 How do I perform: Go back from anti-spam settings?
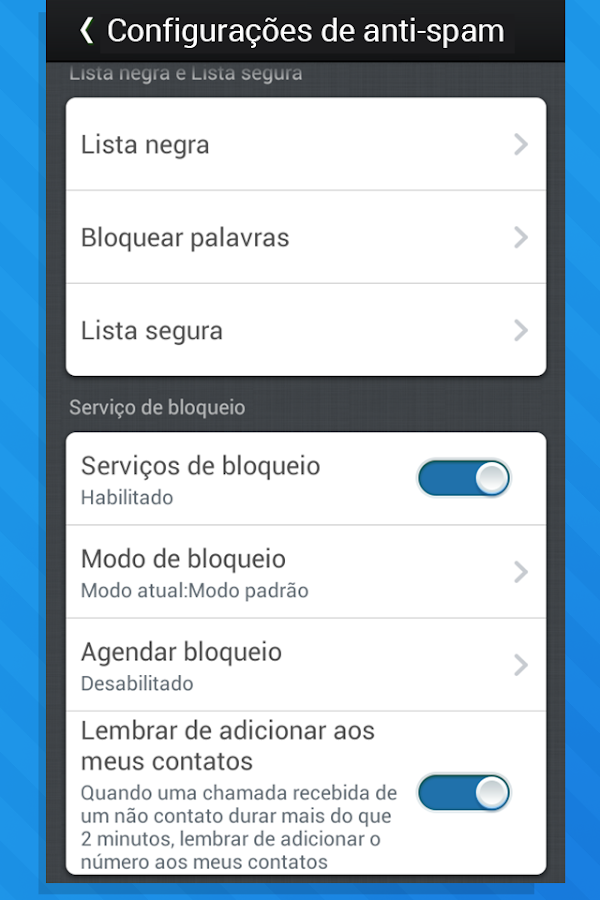click(x=86, y=31)
